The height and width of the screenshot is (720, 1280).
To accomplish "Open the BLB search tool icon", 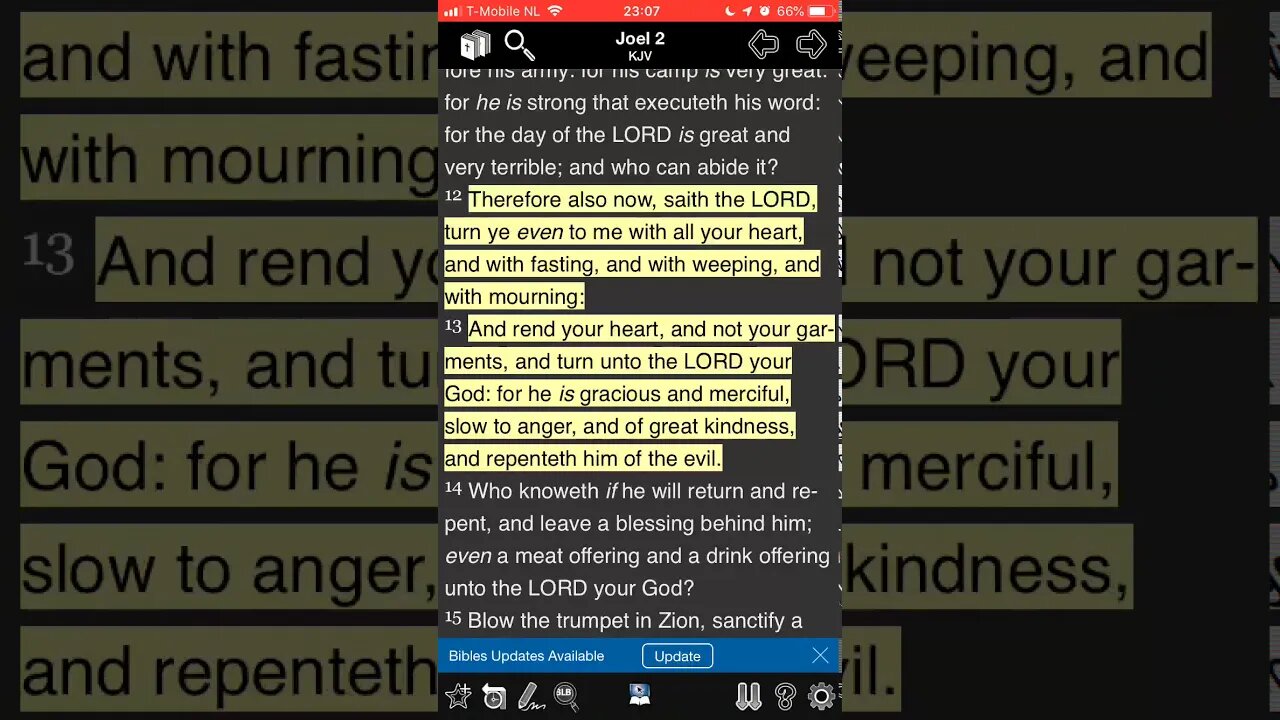I will click(x=566, y=696).
